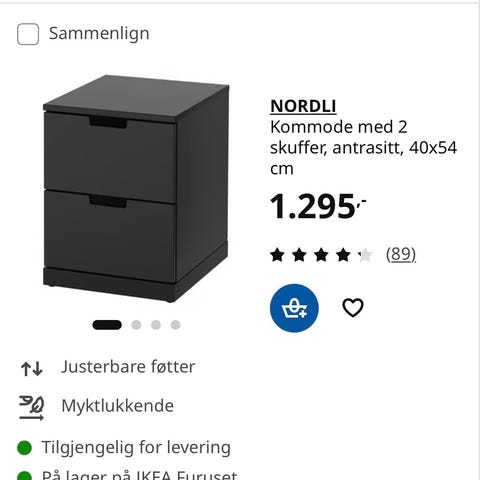Viewport: 480px width, 480px height.
Task: Open the 89 customer reviews
Action: (x=401, y=255)
